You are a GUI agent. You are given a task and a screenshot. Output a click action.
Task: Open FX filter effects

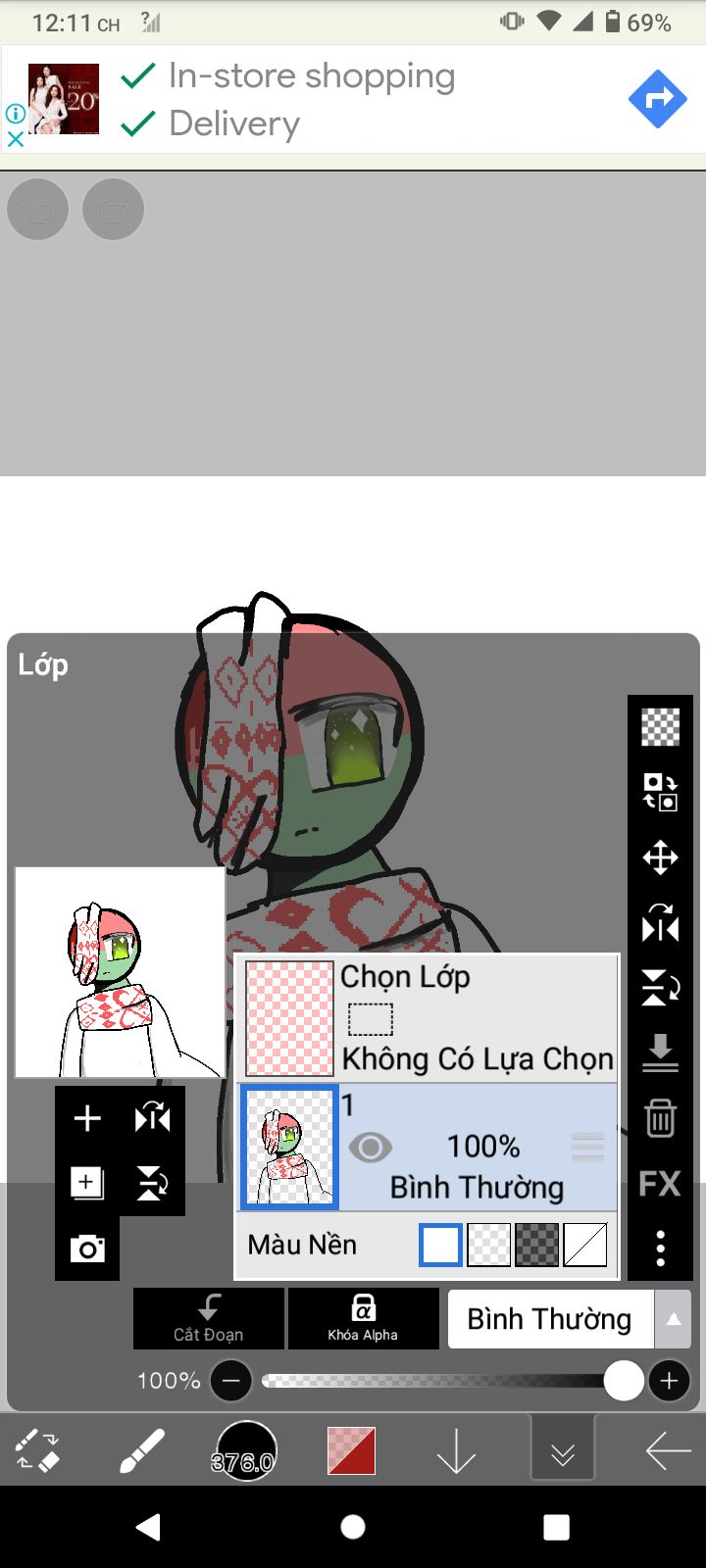click(660, 1184)
